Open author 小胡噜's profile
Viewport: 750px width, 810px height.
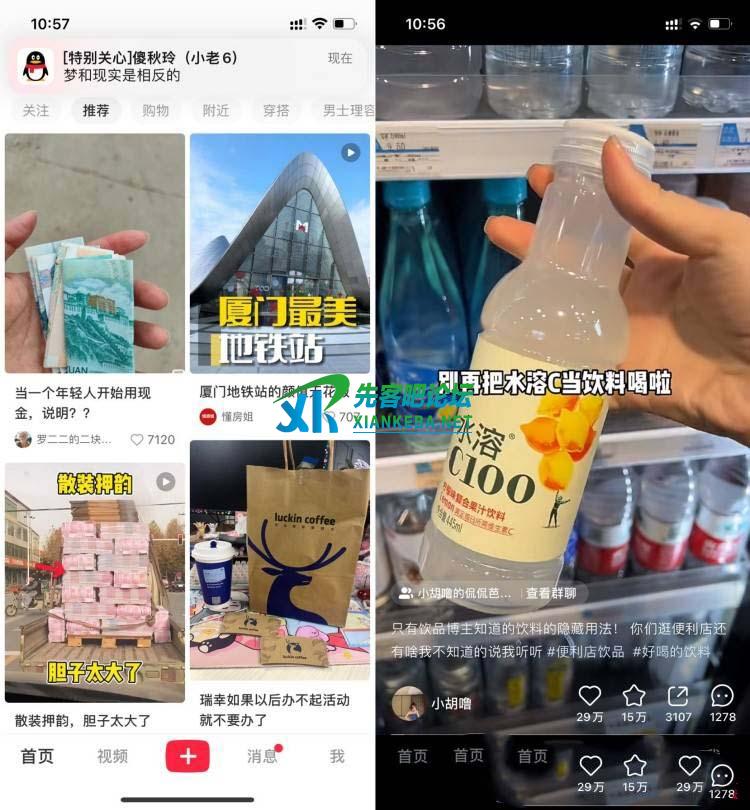(x=450, y=703)
